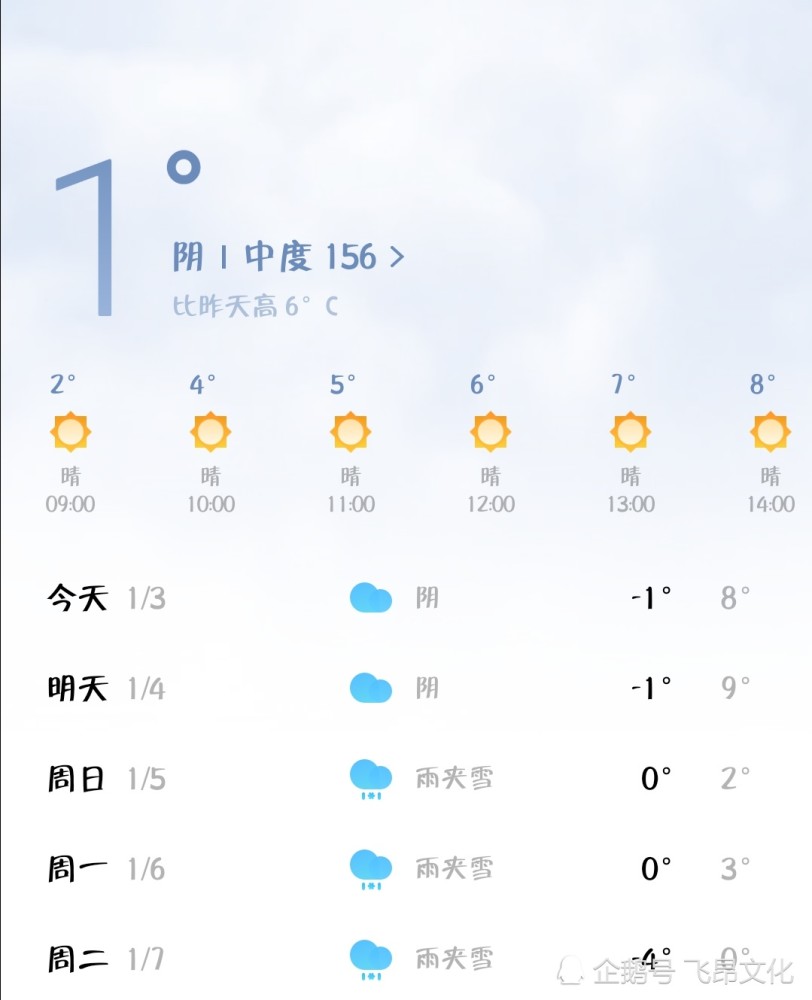The image size is (812, 1000).
Task: Click the cloudy icon on 明天 row
Action: (370, 687)
